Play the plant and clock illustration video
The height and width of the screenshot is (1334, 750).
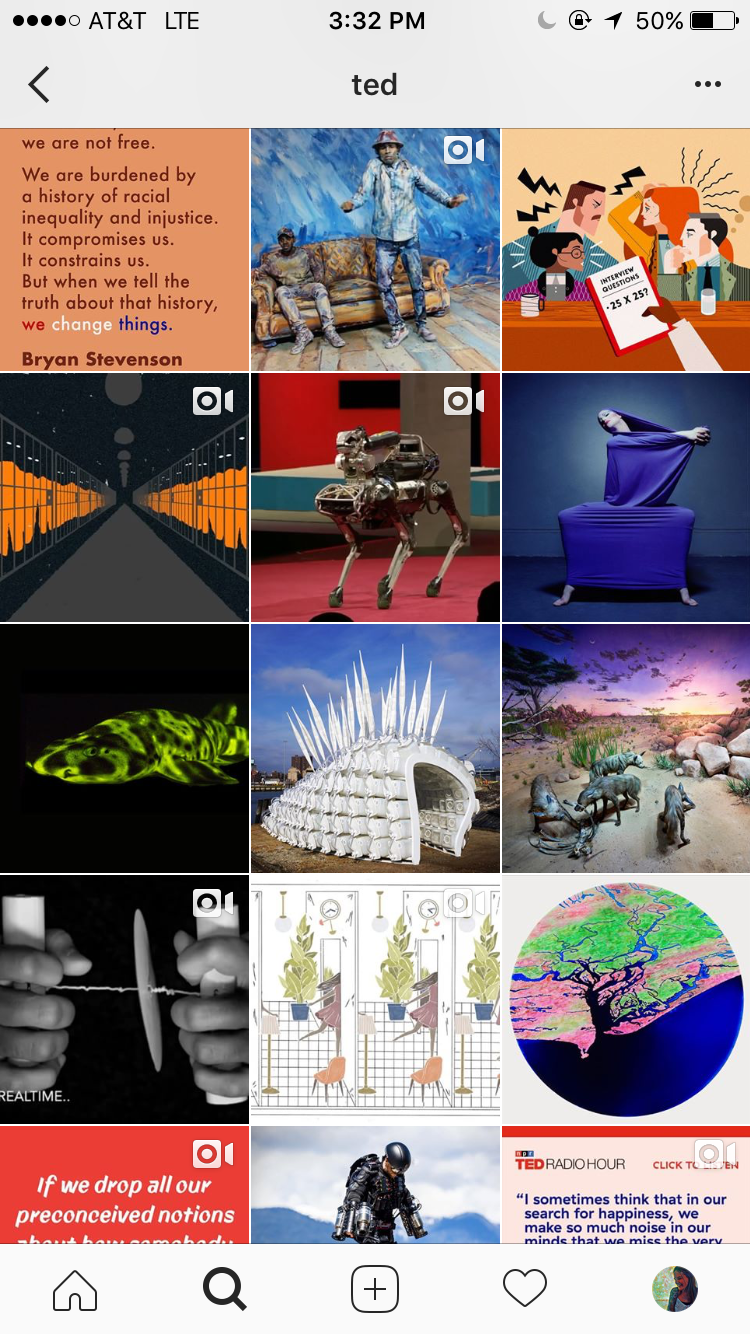pos(375,999)
